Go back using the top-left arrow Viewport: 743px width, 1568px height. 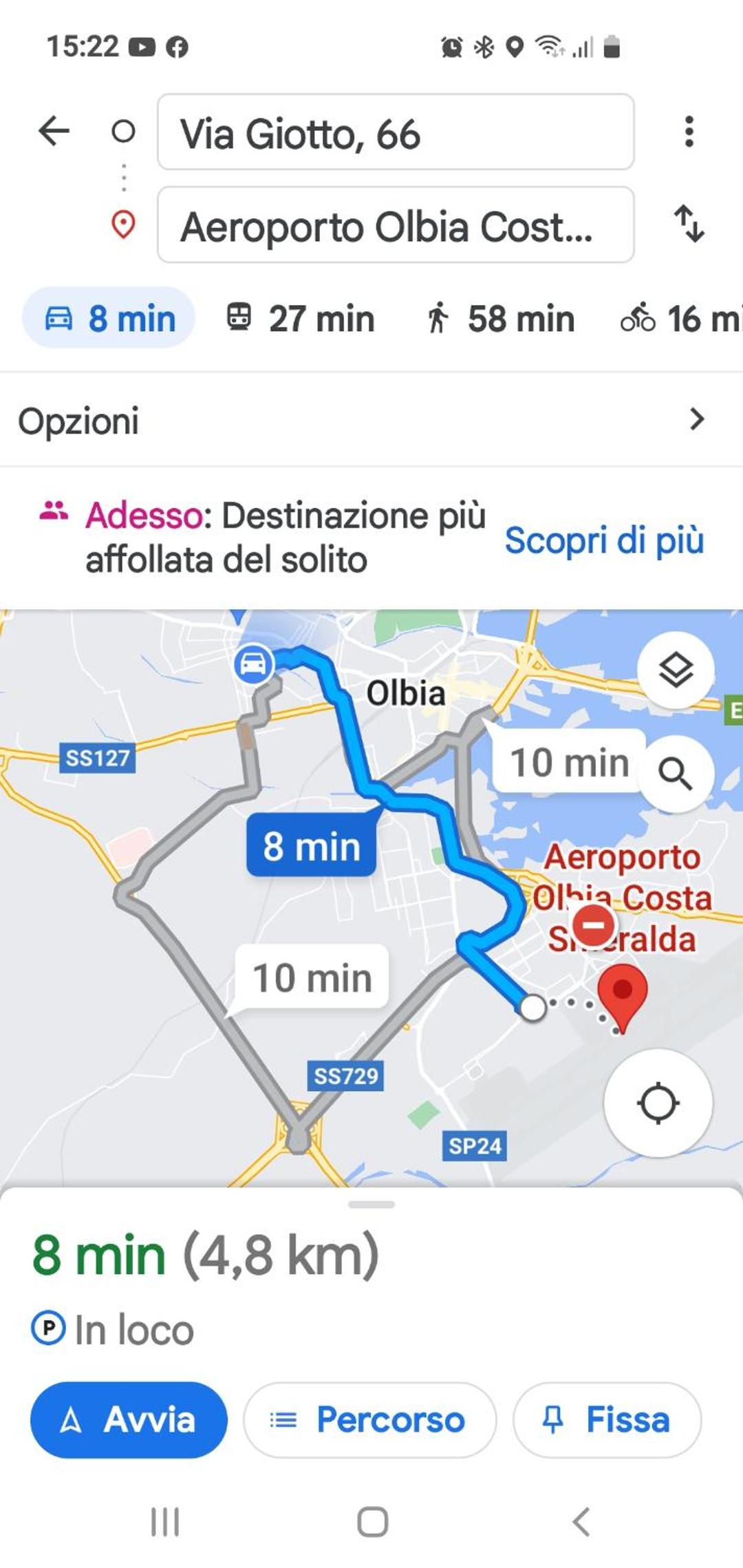[x=54, y=131]
